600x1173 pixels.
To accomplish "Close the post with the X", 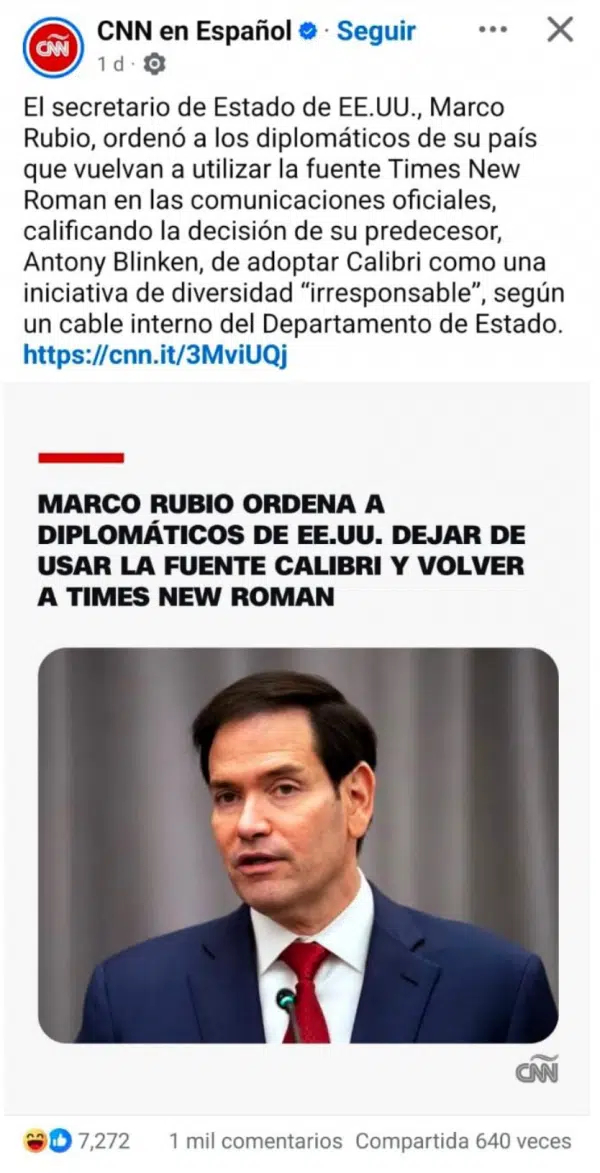I will [x=560, y=30].
